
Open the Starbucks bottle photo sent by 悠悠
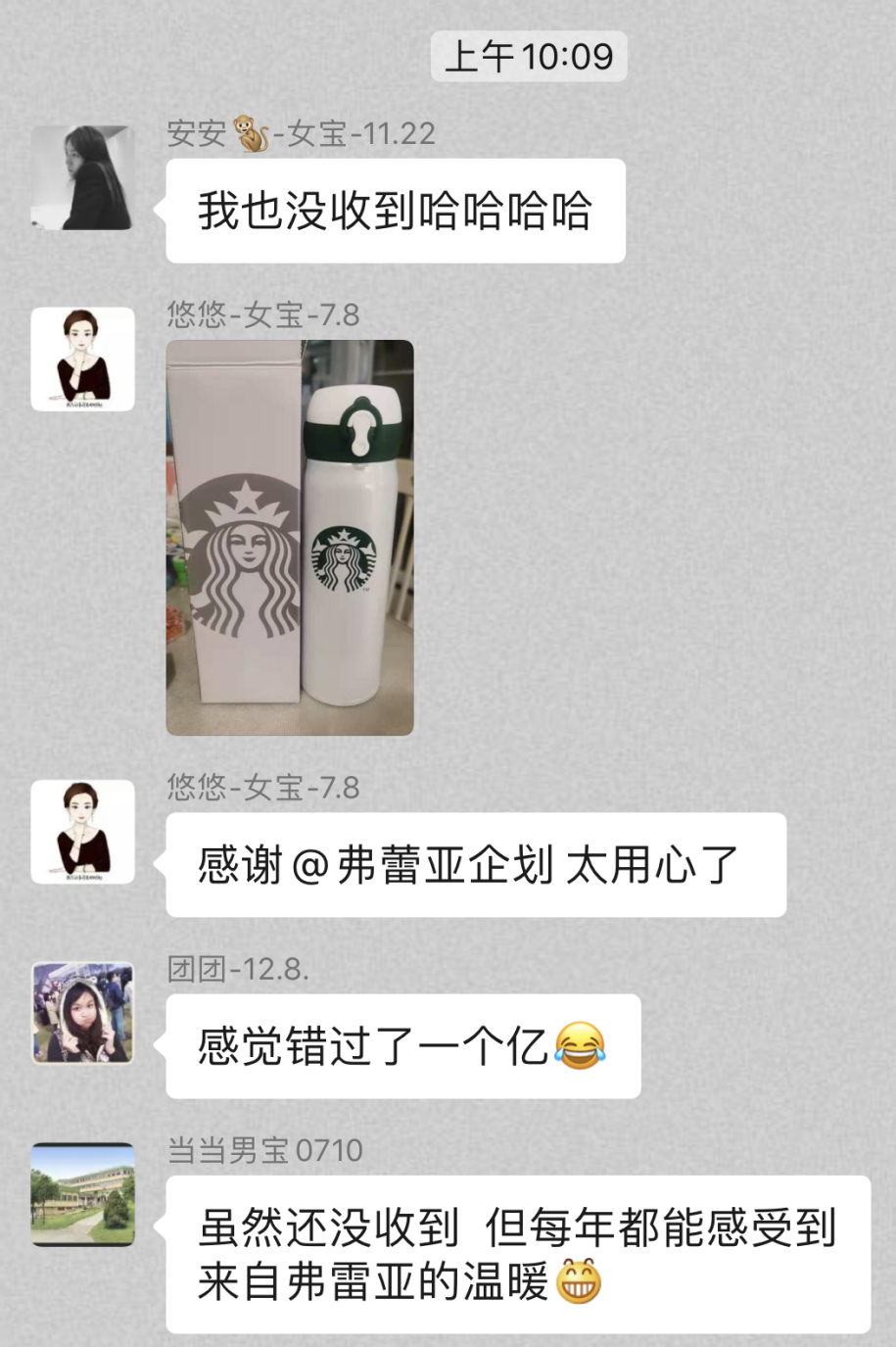point(290,537)
